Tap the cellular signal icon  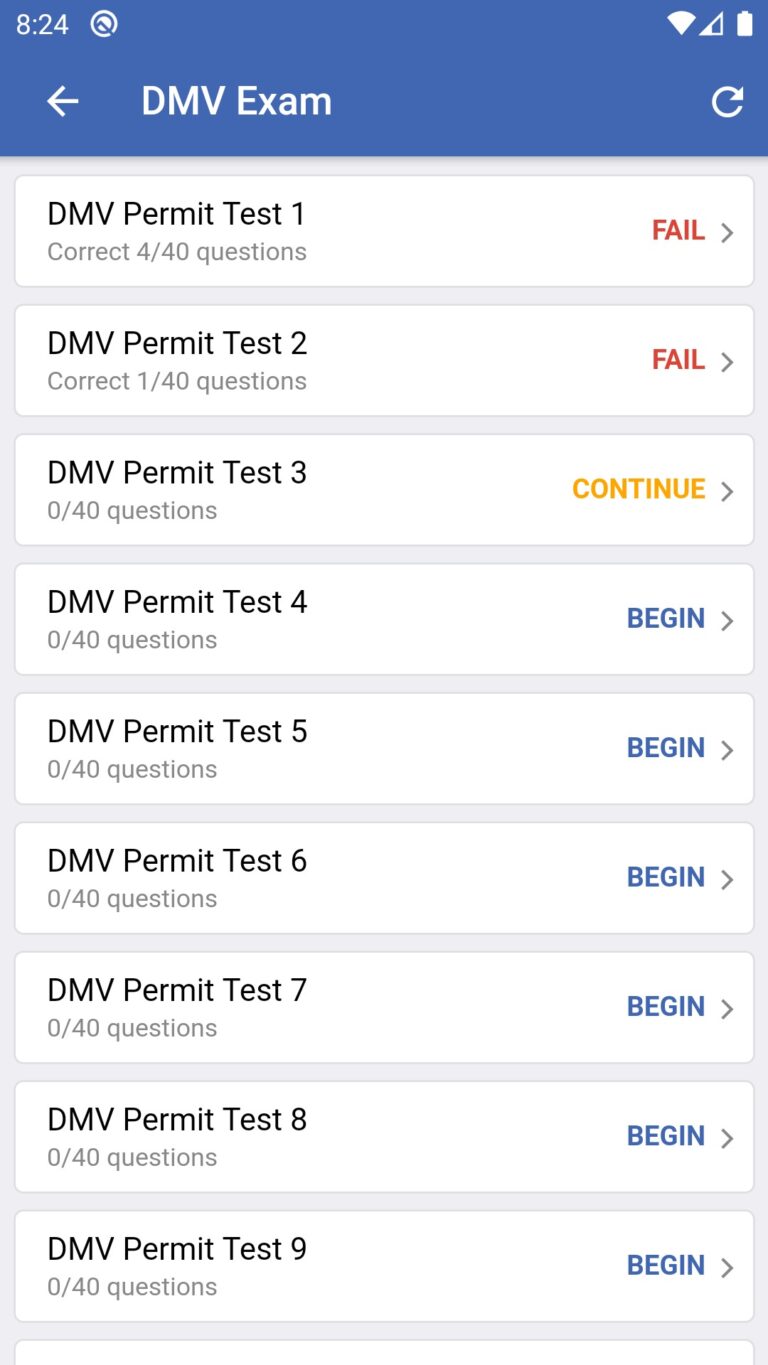[713, 25]
